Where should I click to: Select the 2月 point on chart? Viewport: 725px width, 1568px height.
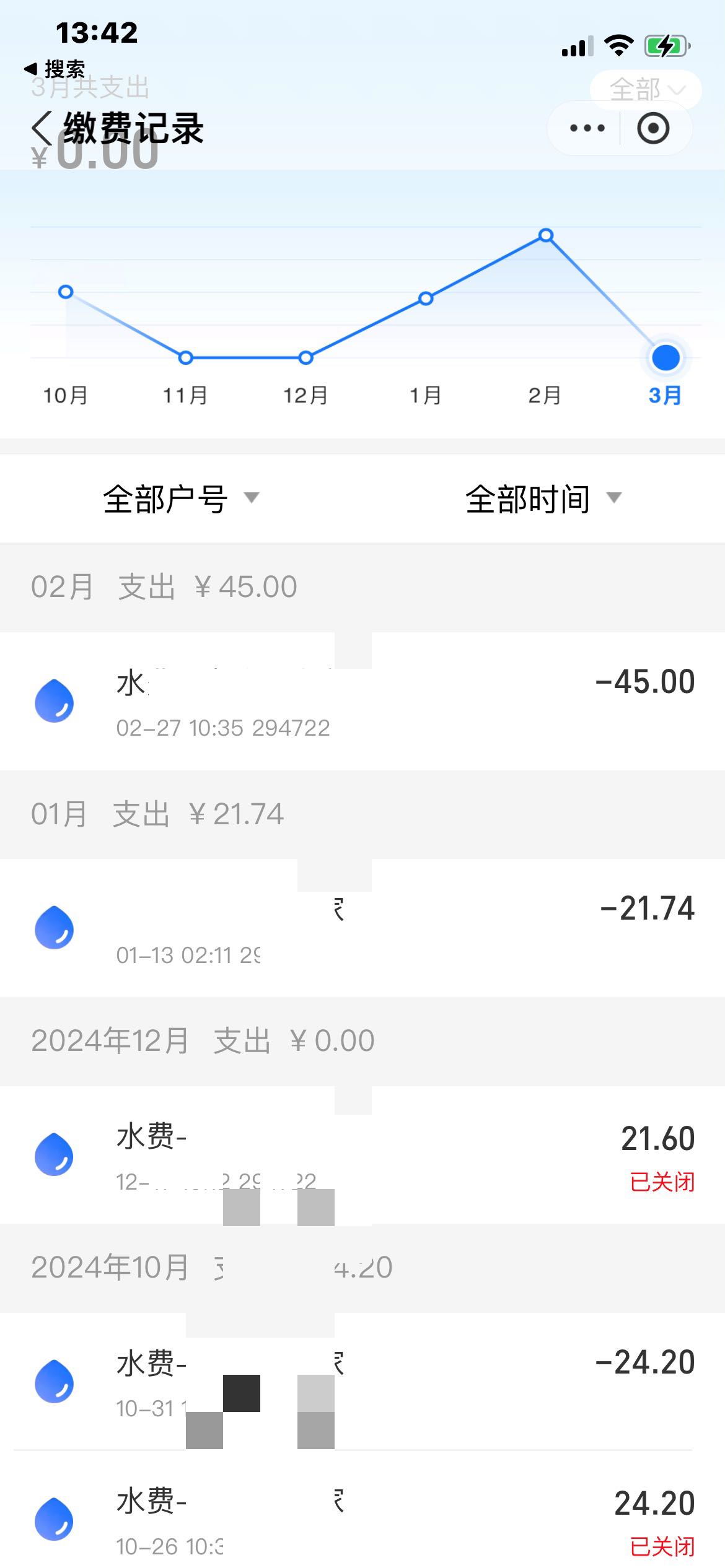(546, 235)
